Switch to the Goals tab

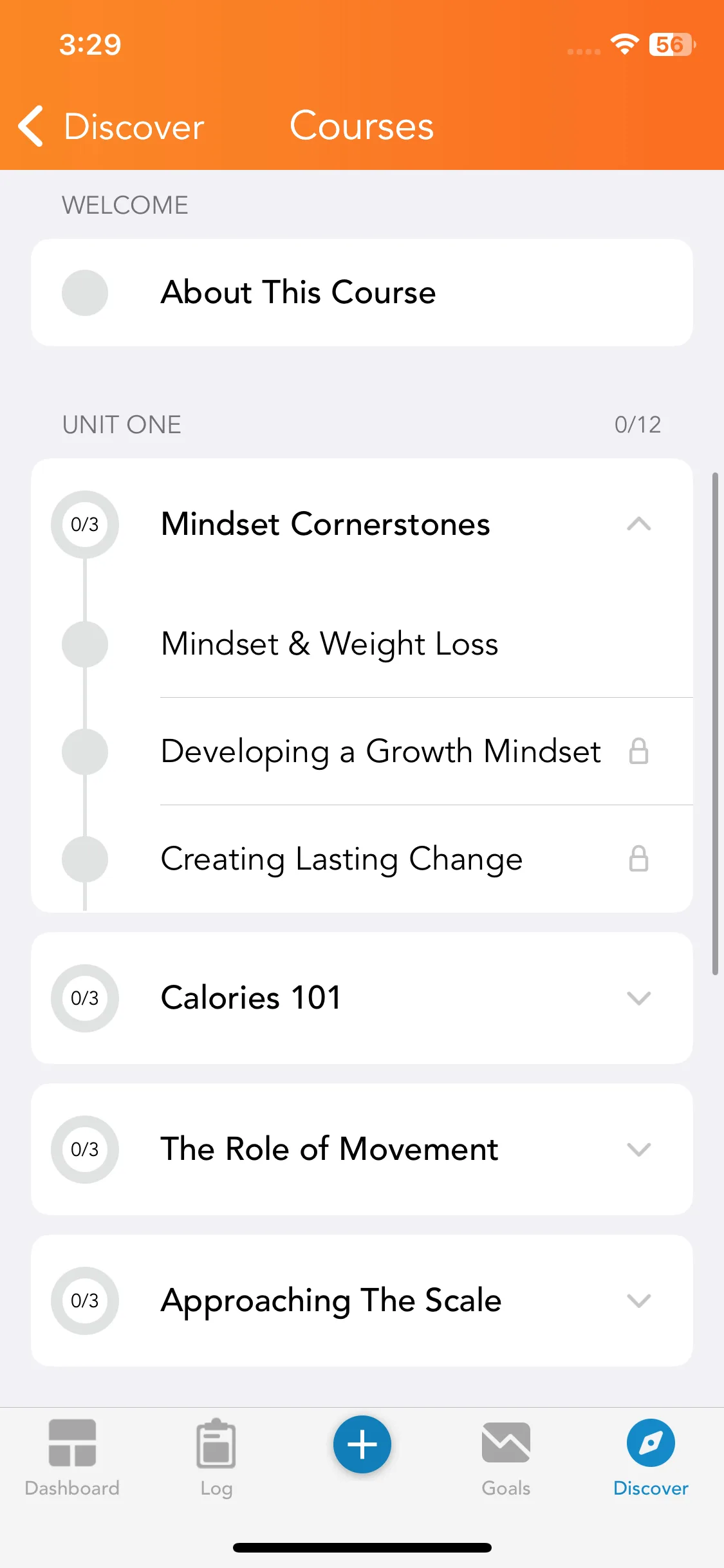click(506, 1457)
